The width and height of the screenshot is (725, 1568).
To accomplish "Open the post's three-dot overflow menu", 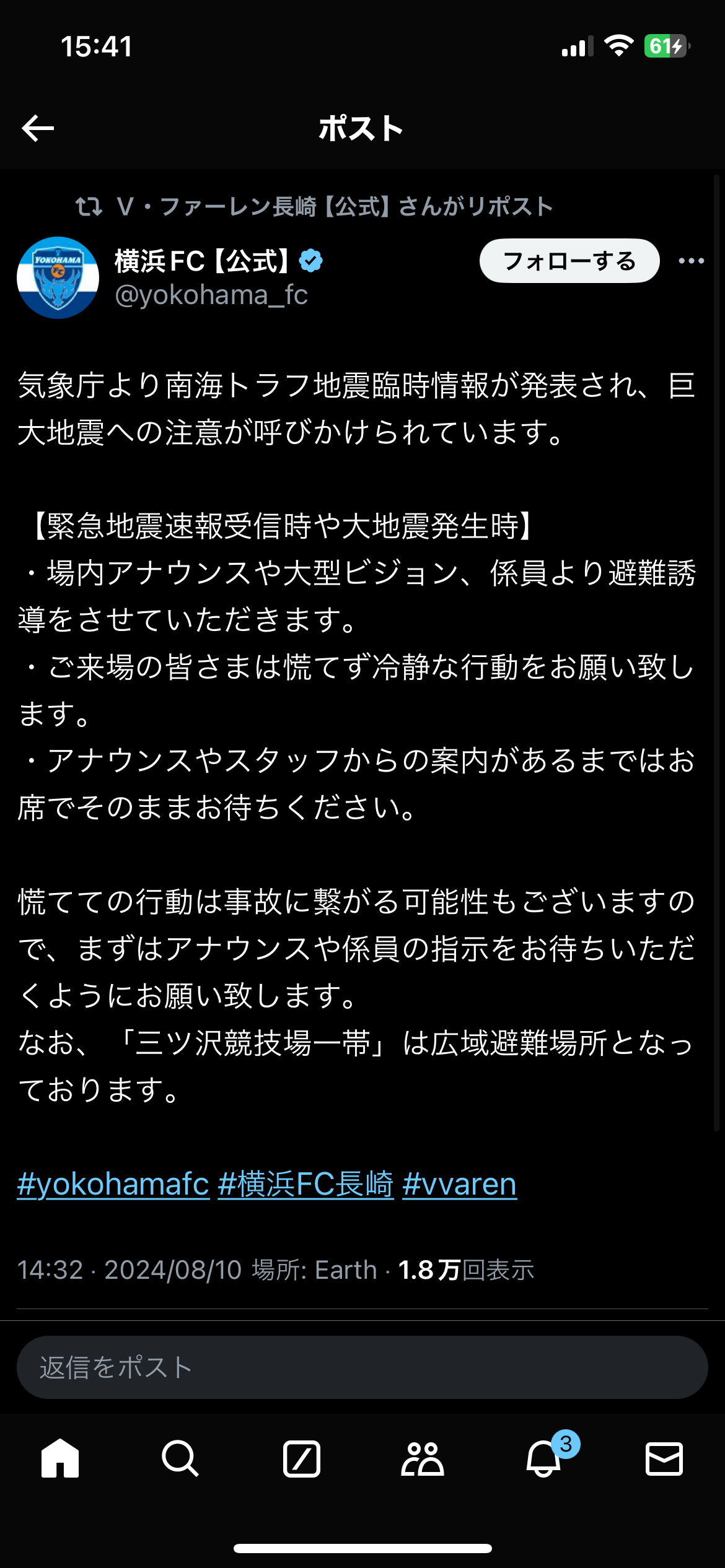I will tap(691, 261).
